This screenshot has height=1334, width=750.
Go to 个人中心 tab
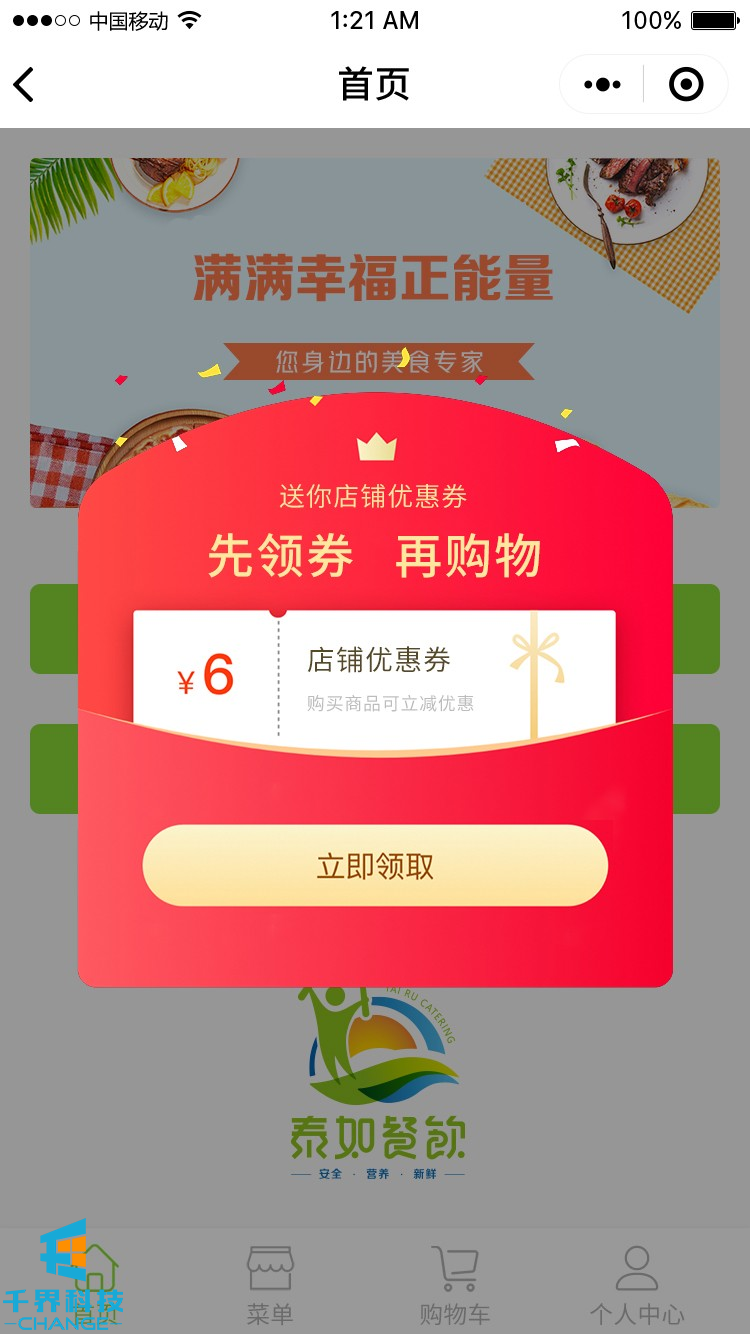click(637, 1286)
